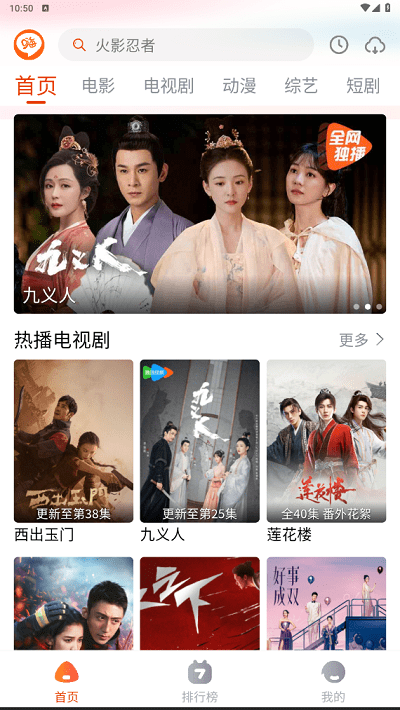Switch to 排行榜 in bottom navigation
Image resolution: width=400 pixels, height=710 pixels.
pos(200,681)
